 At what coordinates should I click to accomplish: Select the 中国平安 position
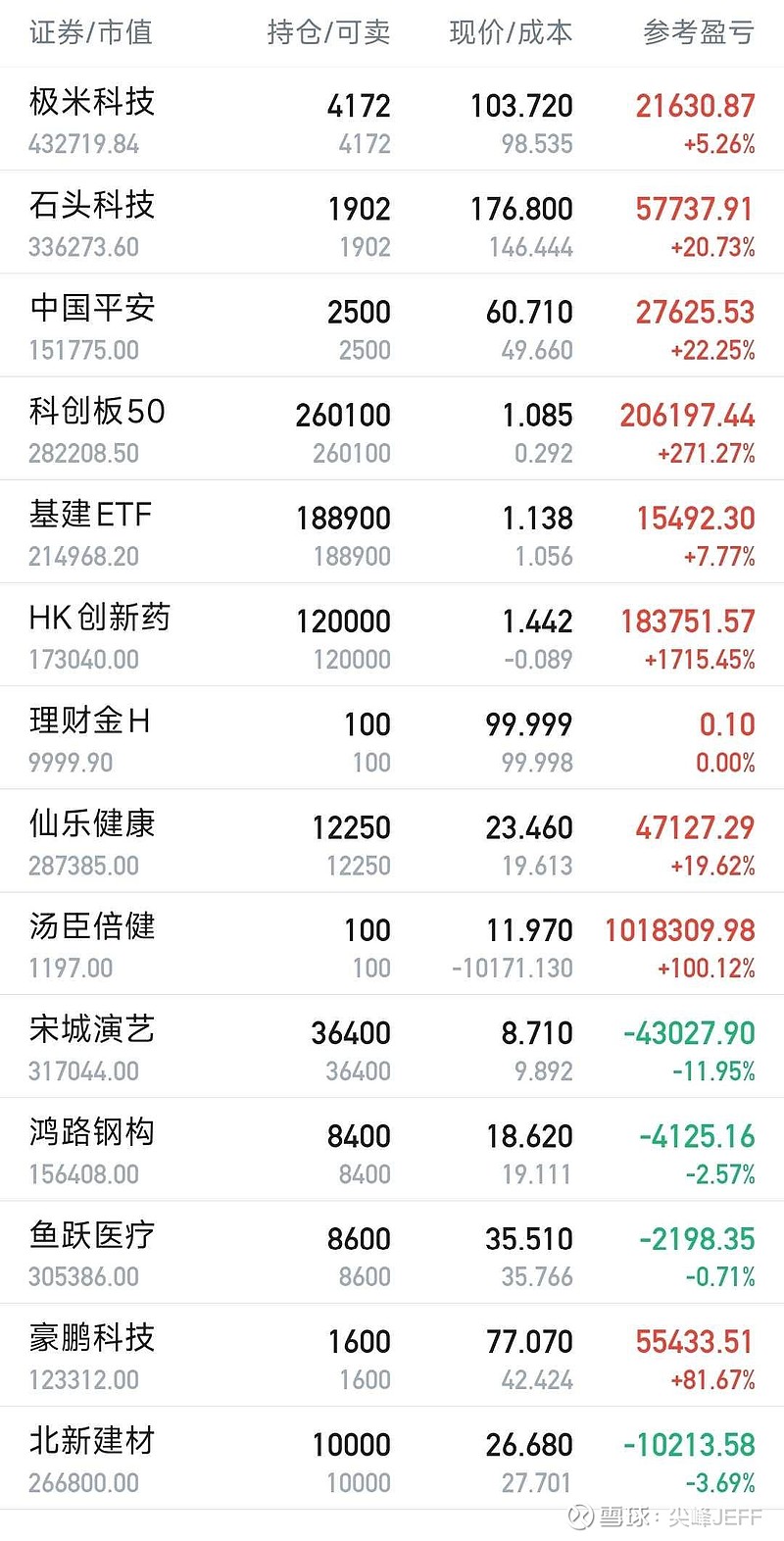click(392, 324)
